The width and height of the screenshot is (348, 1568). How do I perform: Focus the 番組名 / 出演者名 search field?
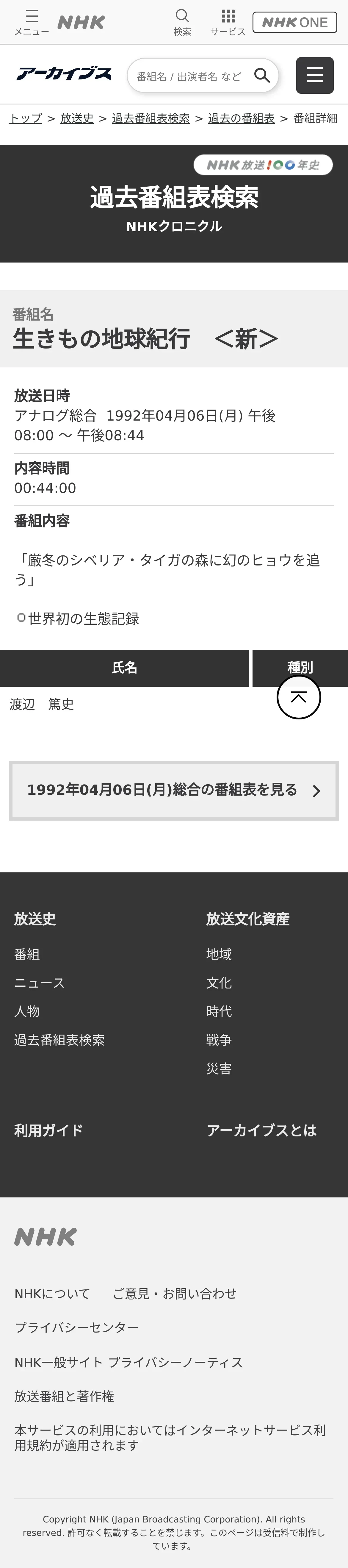[x=190, y=76]
